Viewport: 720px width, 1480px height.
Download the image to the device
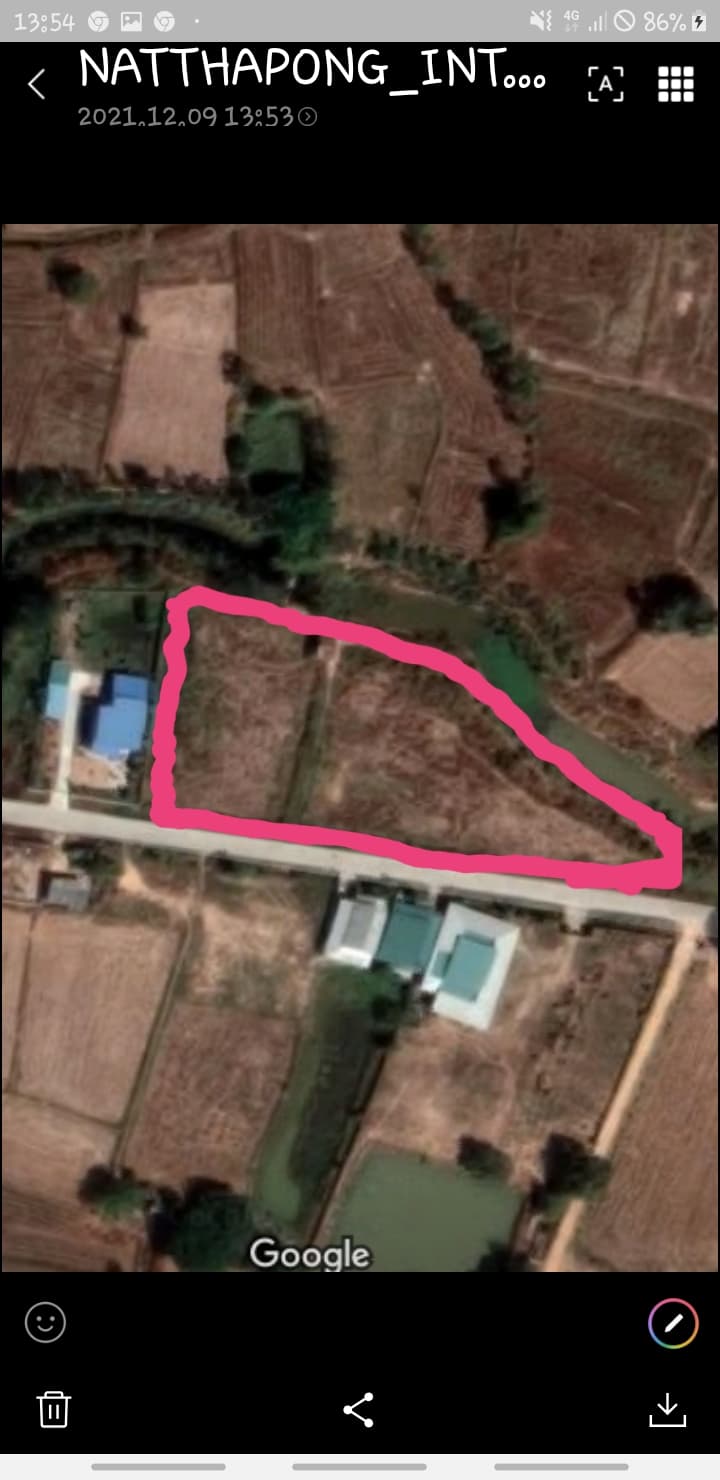[667, 1409]
